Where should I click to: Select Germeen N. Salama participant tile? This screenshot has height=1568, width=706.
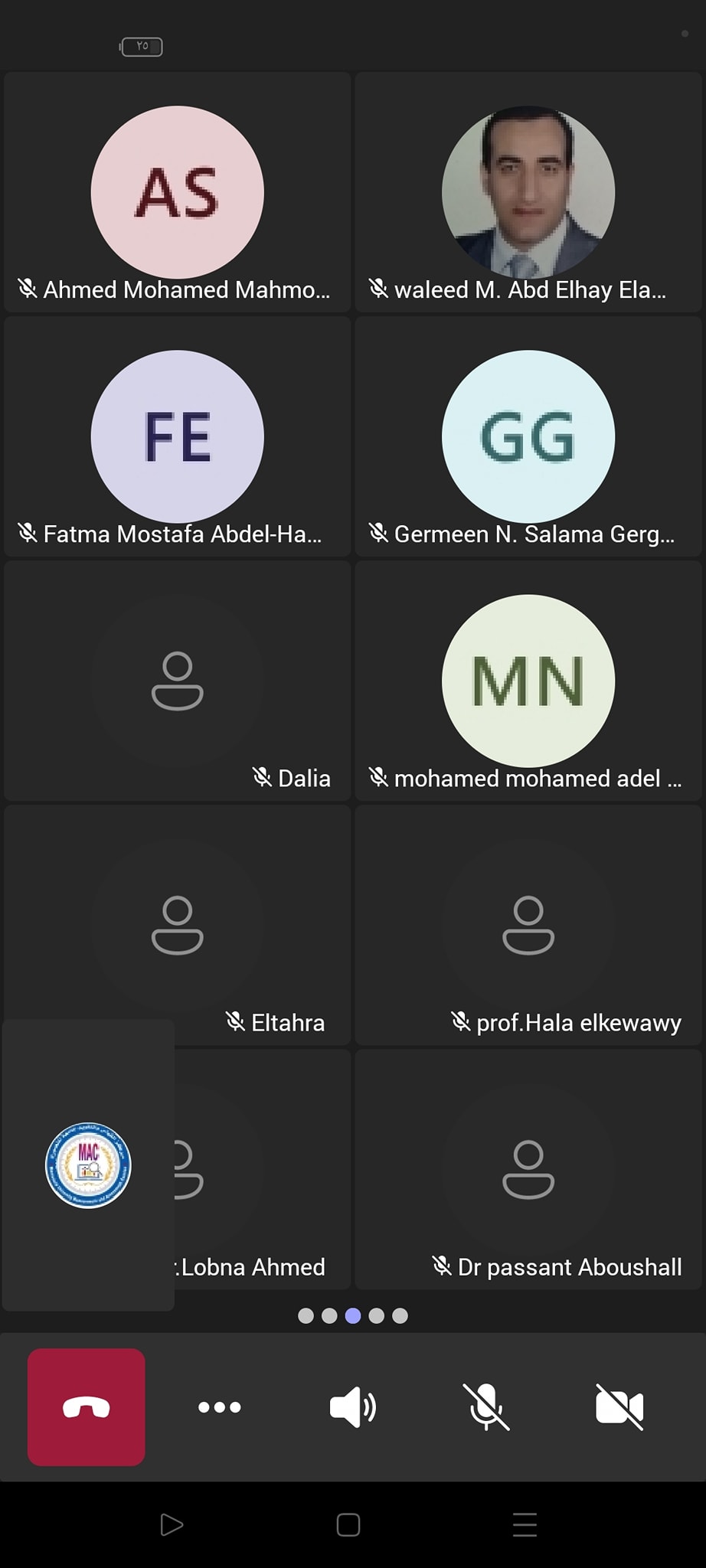pos(528,436)
